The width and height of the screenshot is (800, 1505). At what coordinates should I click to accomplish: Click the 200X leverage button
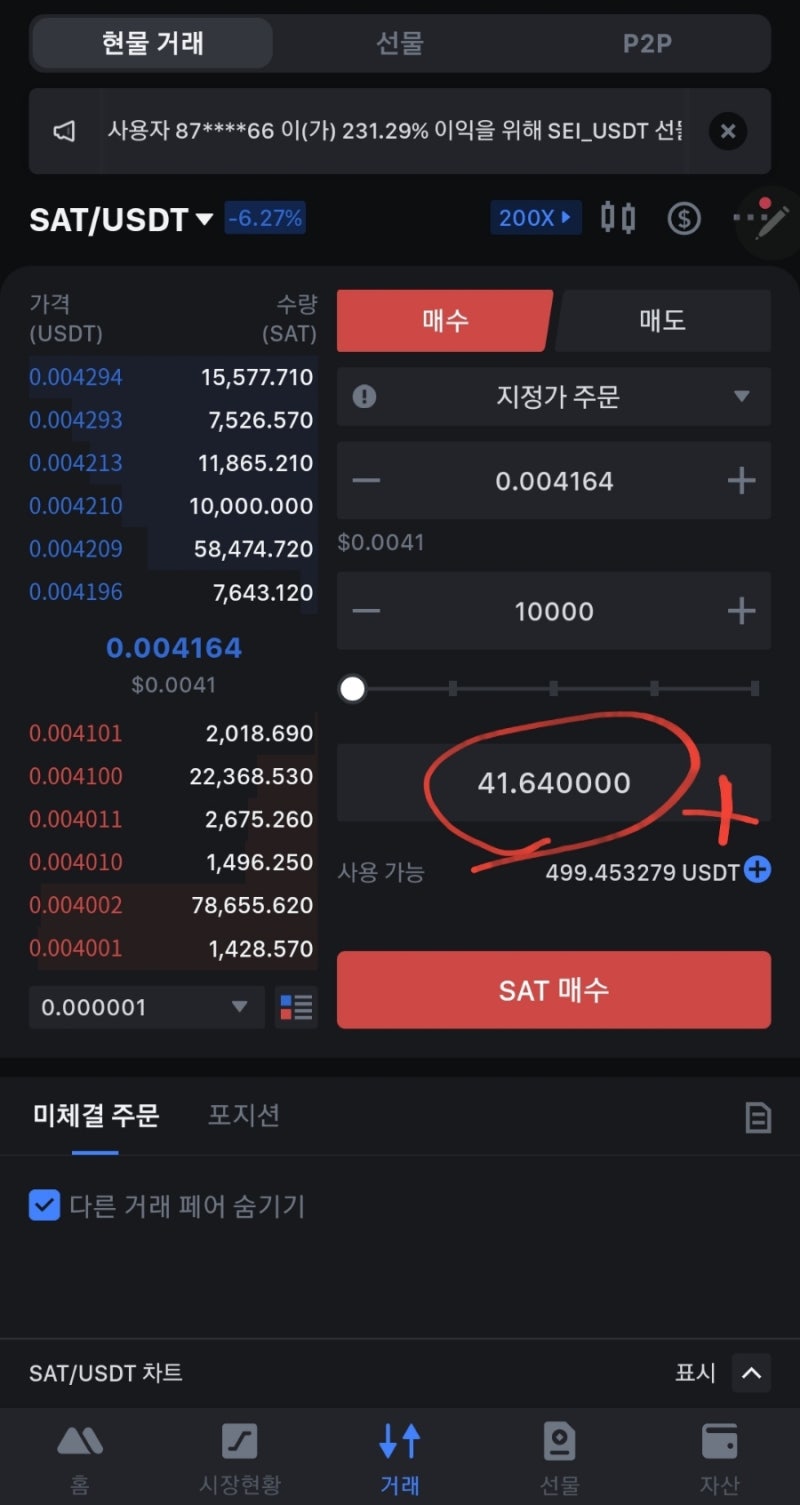pyautogui.click(x=536, y=218)
